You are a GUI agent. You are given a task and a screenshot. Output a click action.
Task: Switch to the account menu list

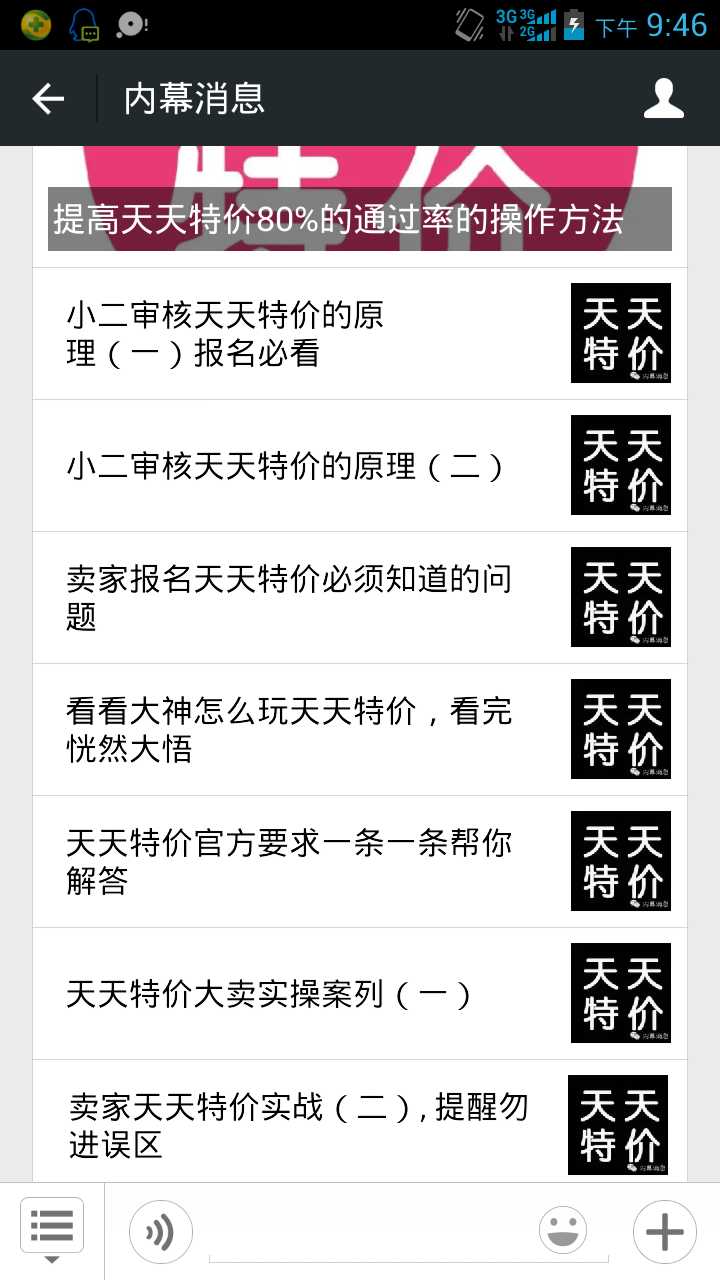point(52,1230)
